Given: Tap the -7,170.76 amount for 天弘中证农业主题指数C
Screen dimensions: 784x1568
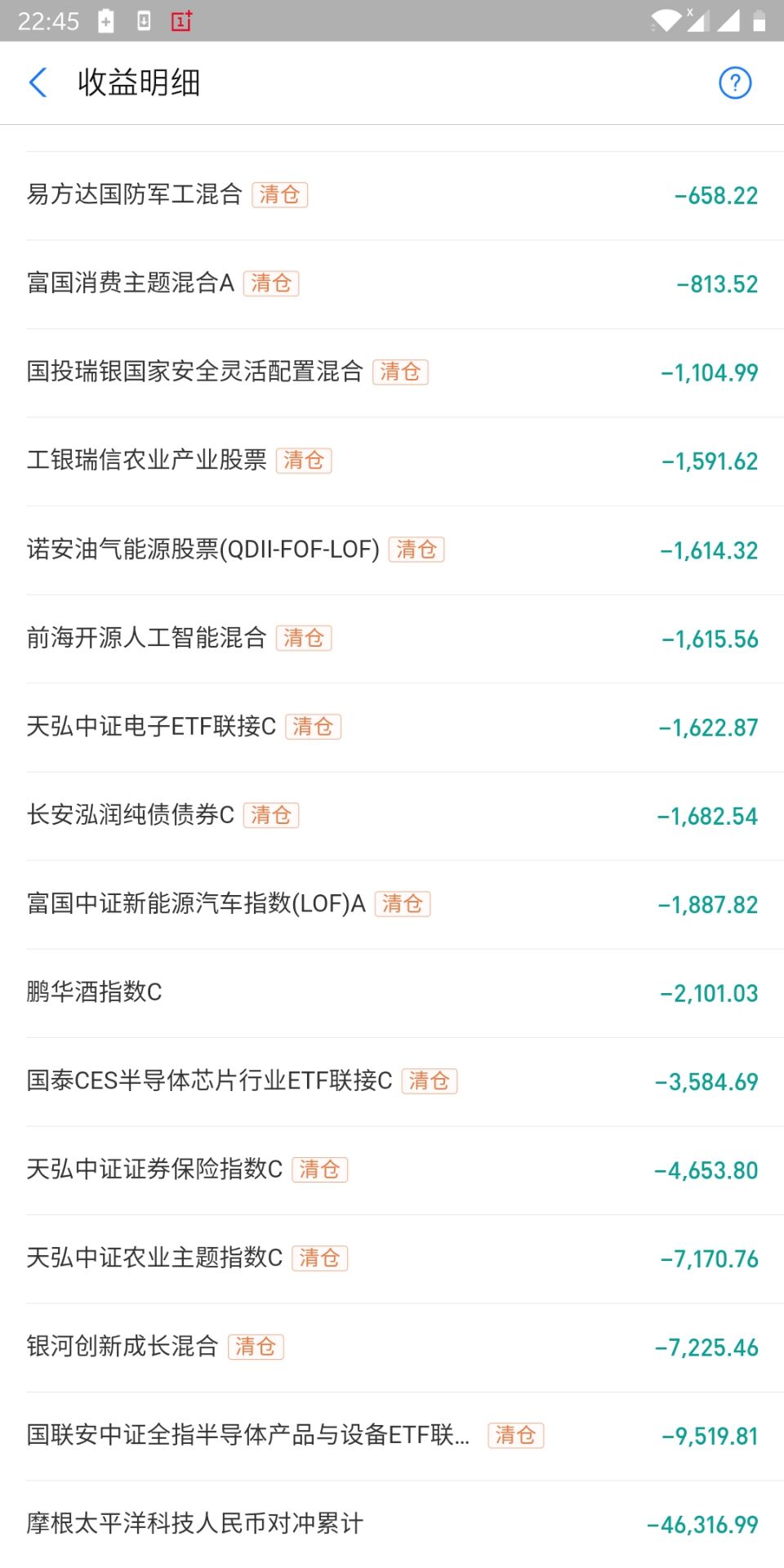Looking at the screenshot, I should 707,1258.
